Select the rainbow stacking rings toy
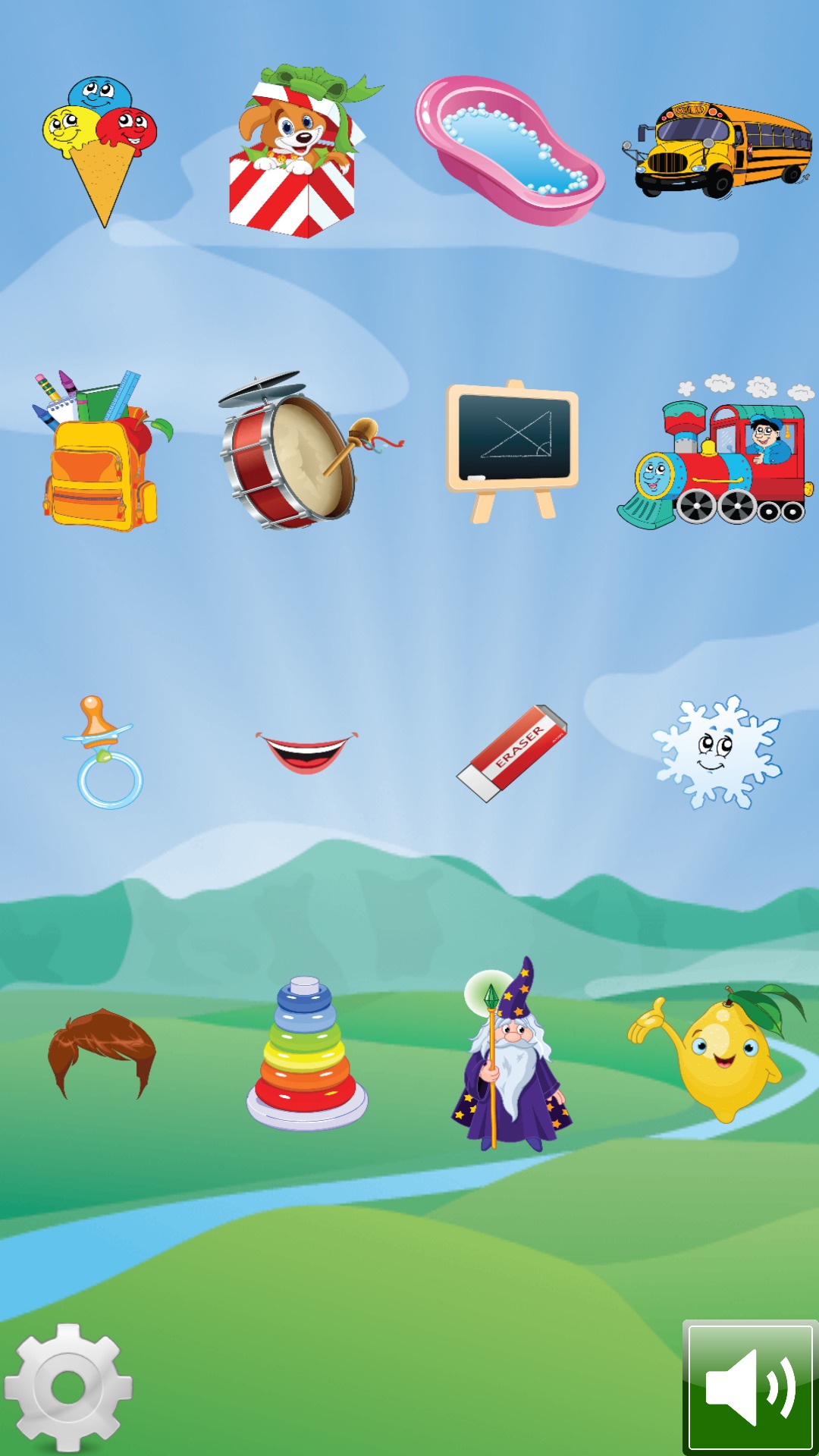 coord(306,1055)
